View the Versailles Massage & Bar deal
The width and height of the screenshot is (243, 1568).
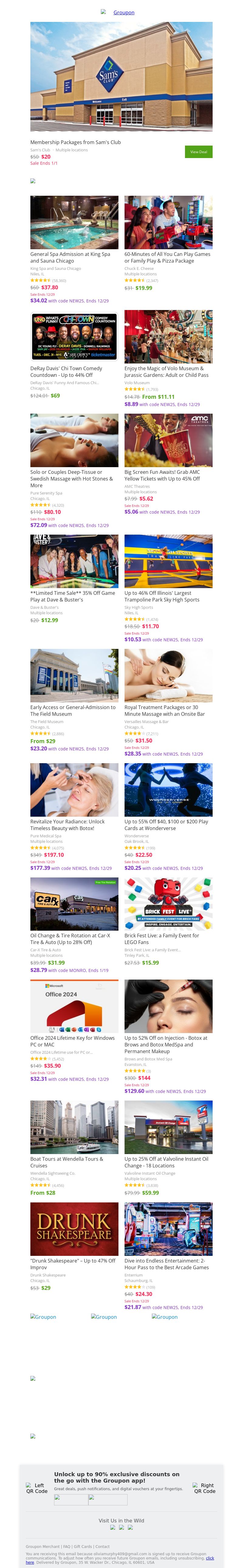pyautogui.click(x=164, y=710)
